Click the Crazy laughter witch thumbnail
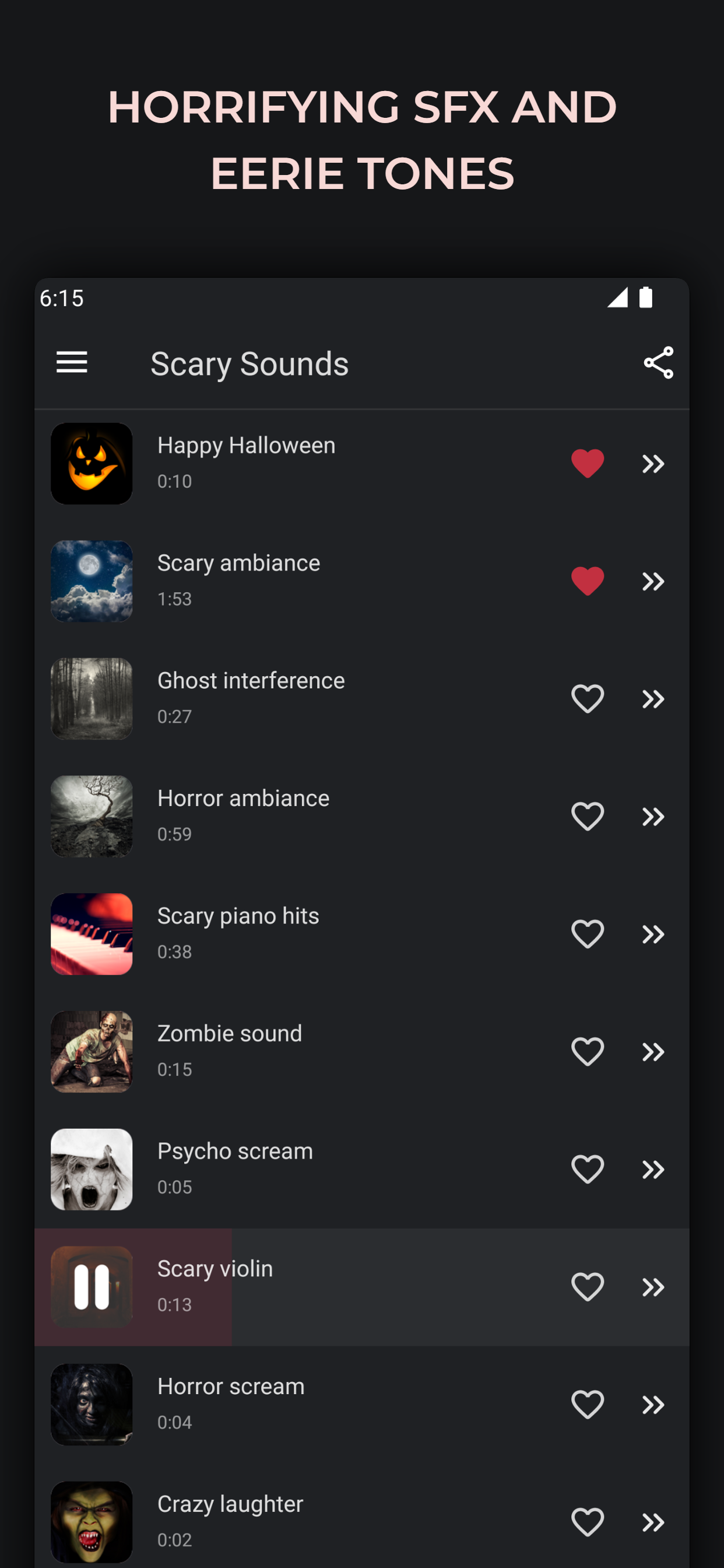 click(x=92, y=1521)
